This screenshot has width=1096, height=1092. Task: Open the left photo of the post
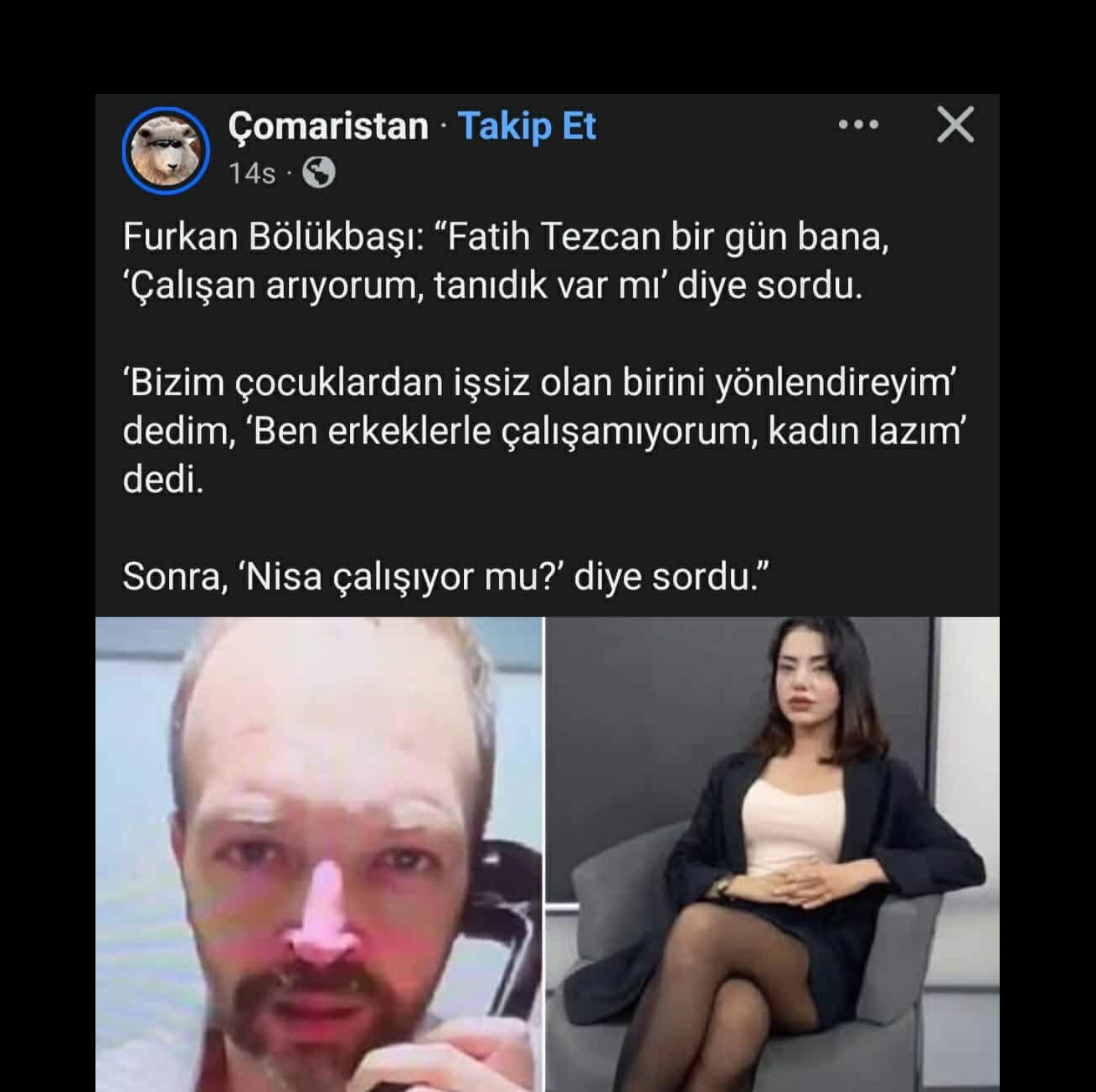[319, 854]
